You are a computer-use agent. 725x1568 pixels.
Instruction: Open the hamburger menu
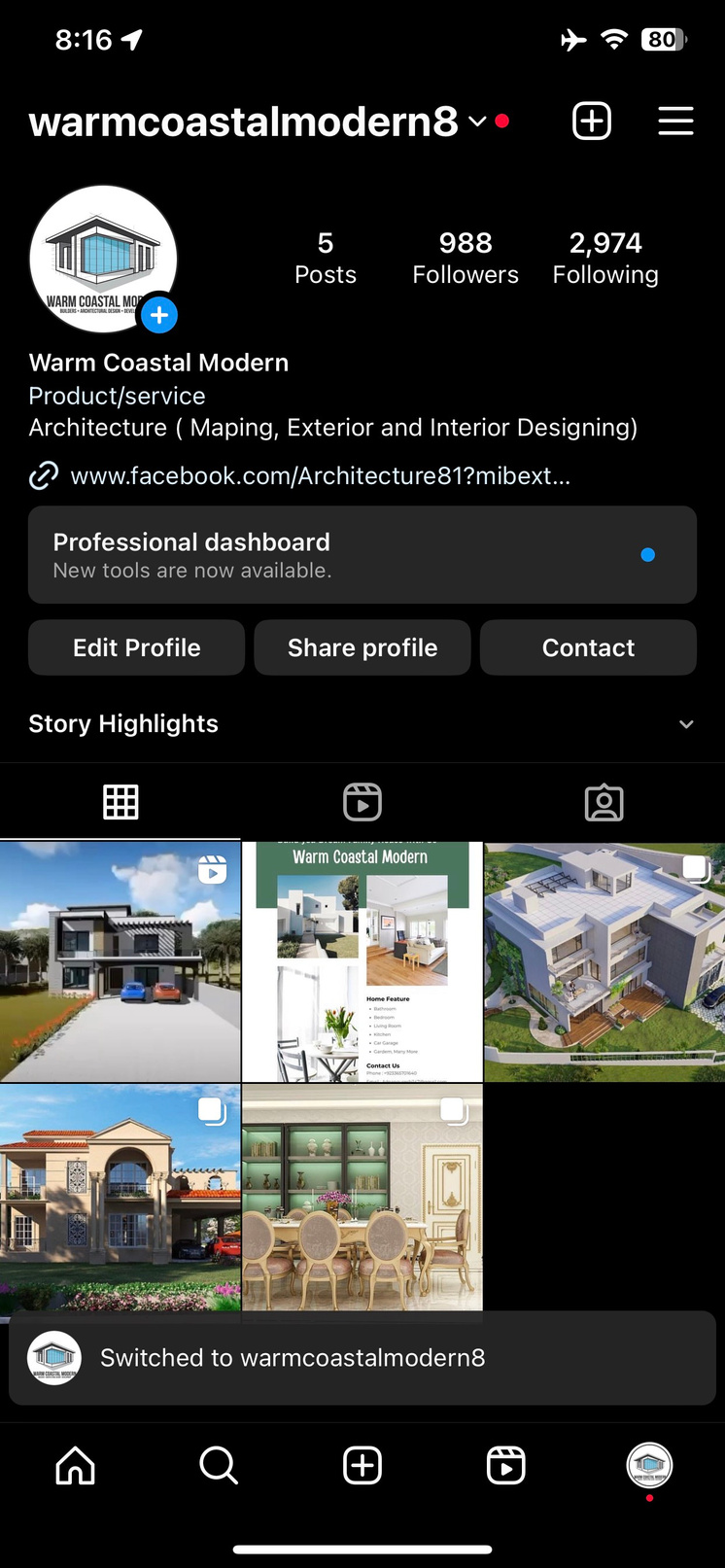[x=675, y=122]
